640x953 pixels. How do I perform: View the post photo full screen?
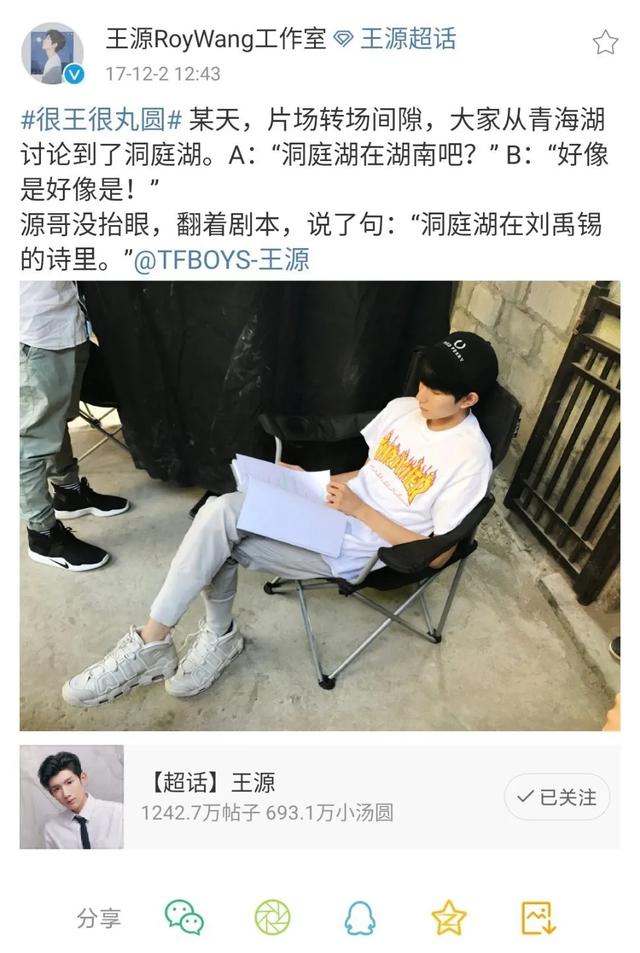(320, 505)
